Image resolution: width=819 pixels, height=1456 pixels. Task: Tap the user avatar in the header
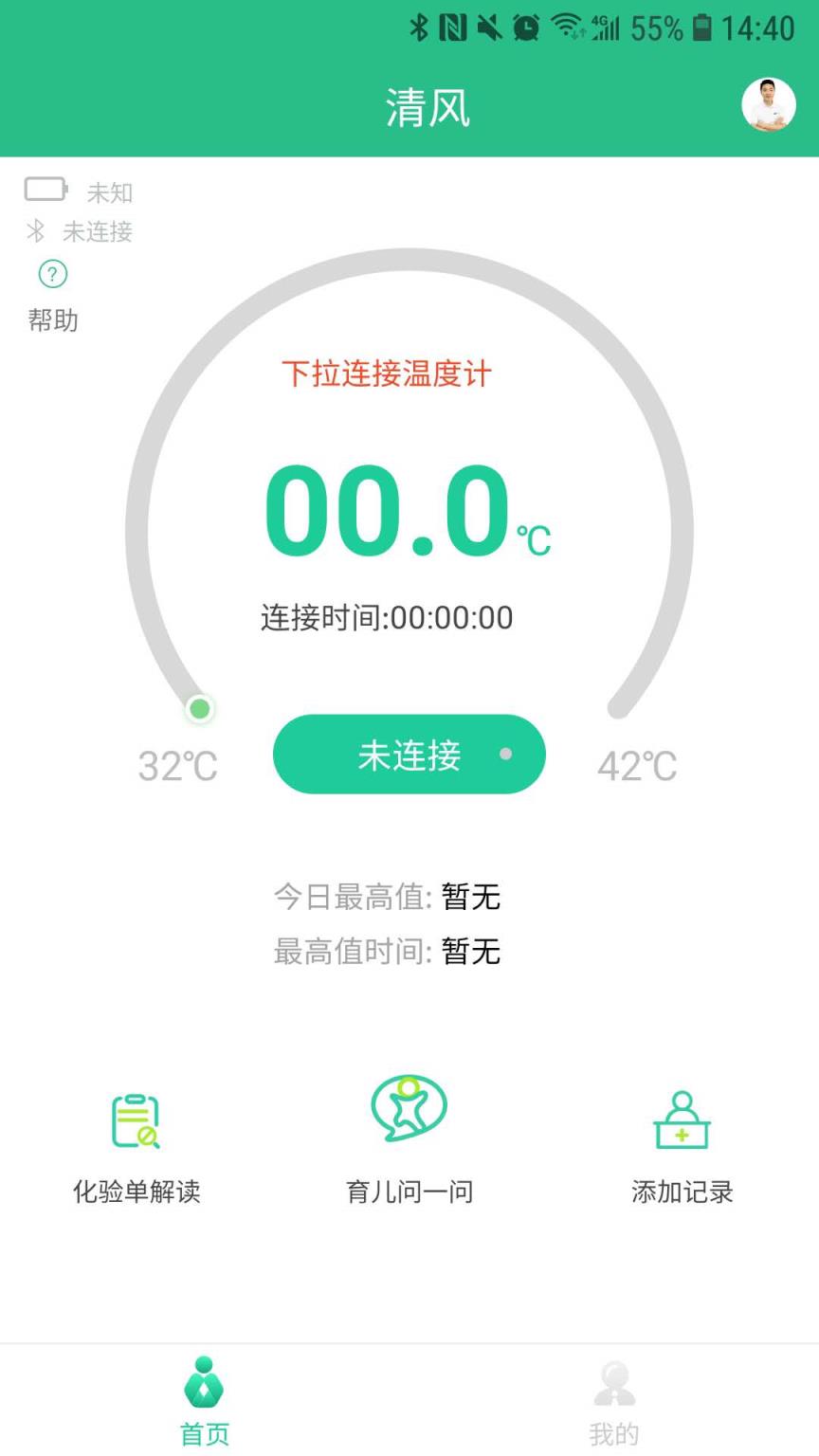[x=770, y=105]
